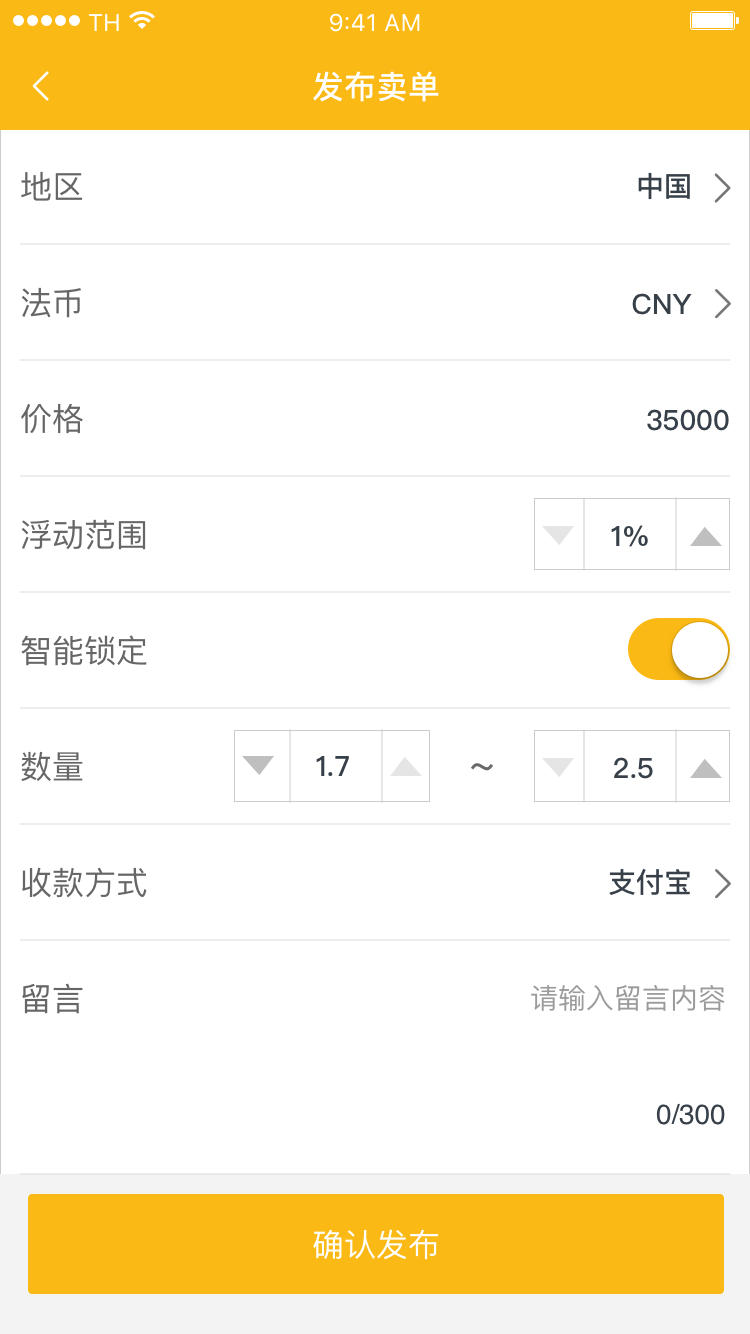Go back using the header arrow

tap(41, 86)
